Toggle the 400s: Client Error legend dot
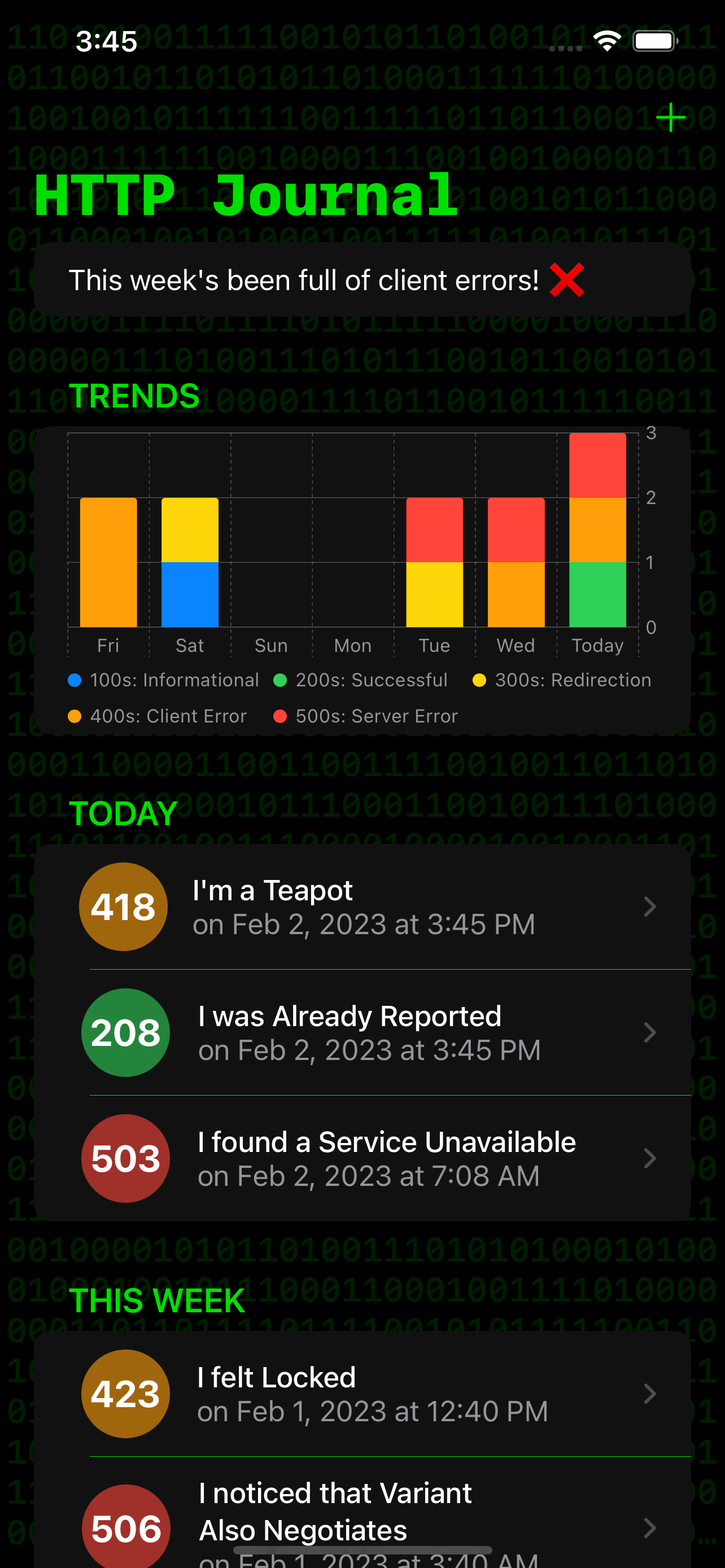This screenshot has width=725, height=1568. (75, 716)
